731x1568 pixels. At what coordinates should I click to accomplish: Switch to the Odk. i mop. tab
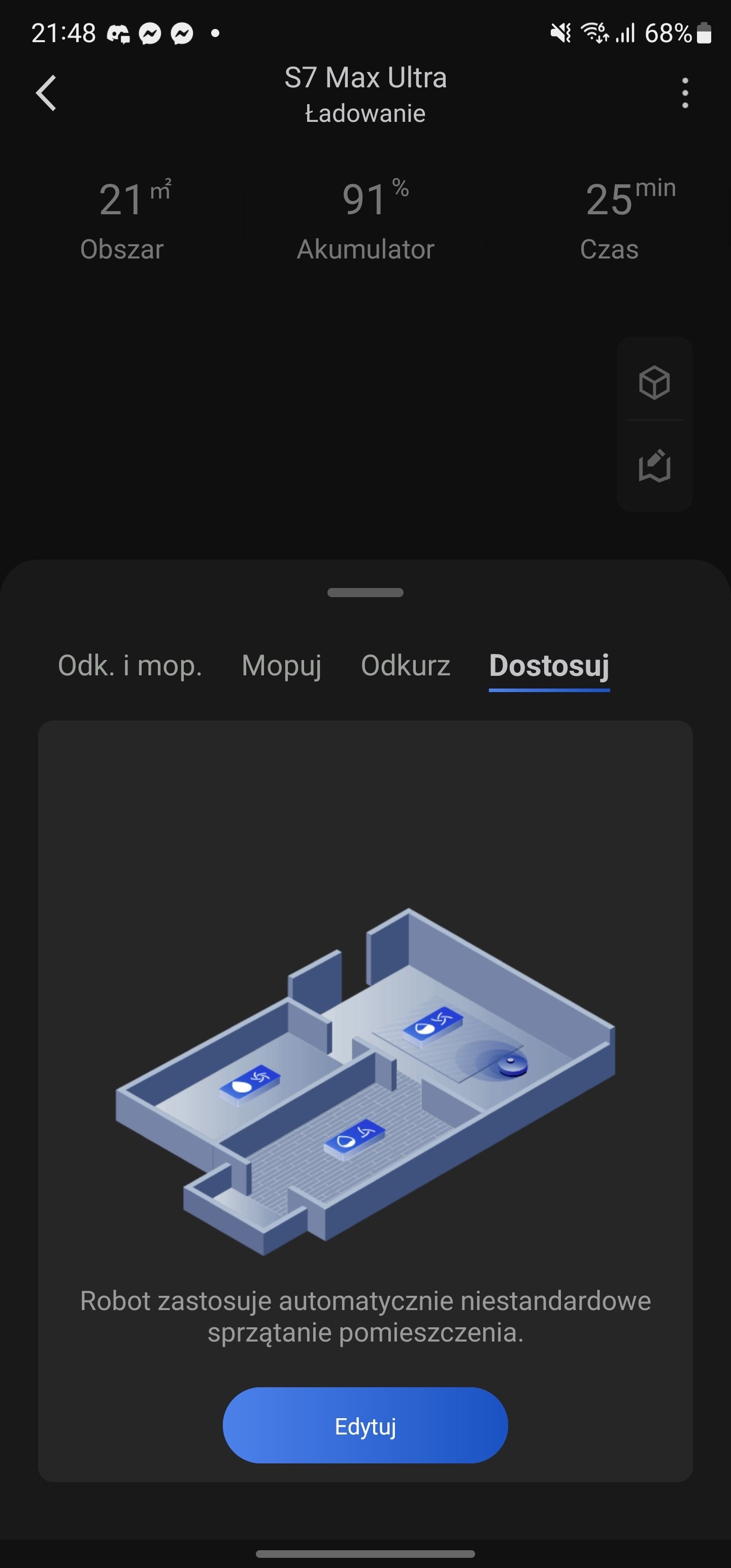pos(129,665)
